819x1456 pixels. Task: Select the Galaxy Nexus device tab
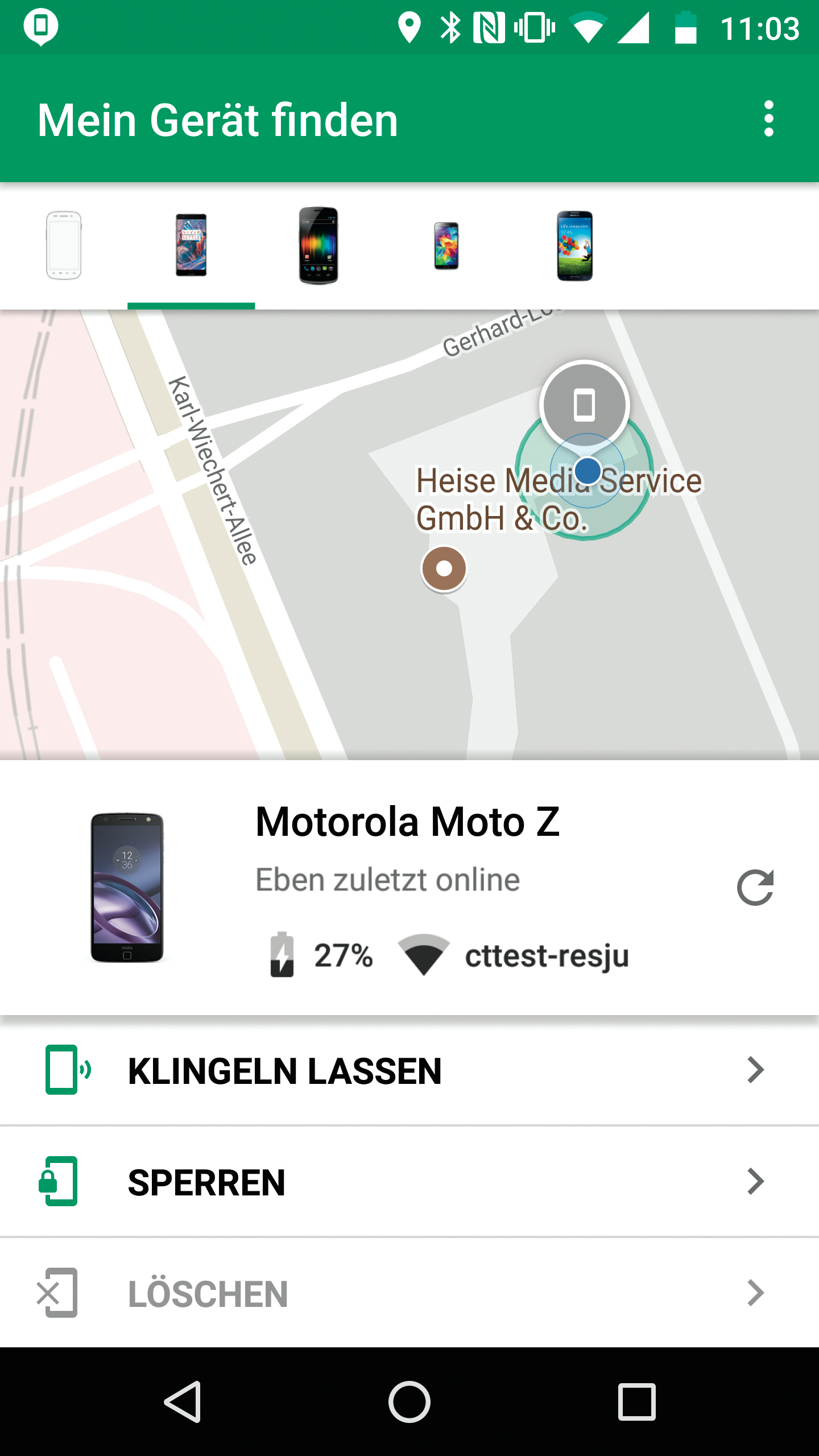pos(318,245)
